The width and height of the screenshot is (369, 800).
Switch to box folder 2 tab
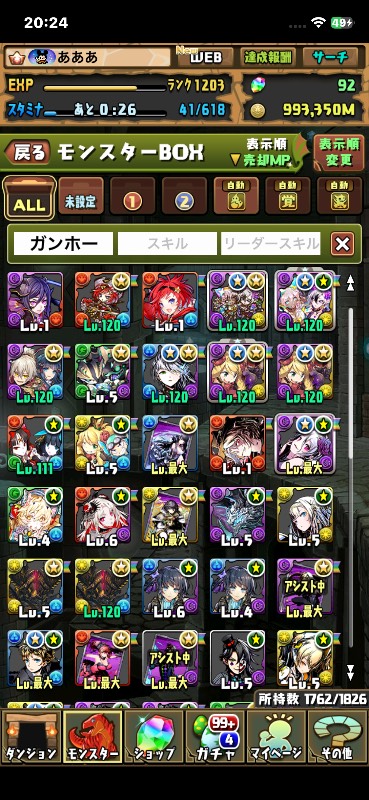point(184,196)
